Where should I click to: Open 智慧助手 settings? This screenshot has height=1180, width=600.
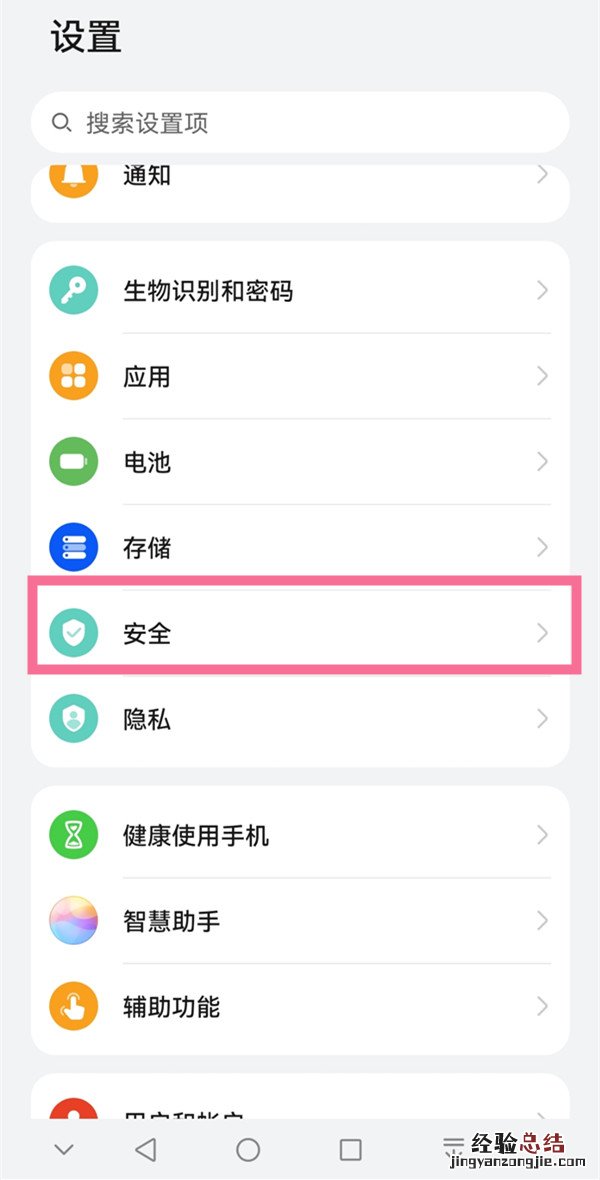(x=300, y=921)
